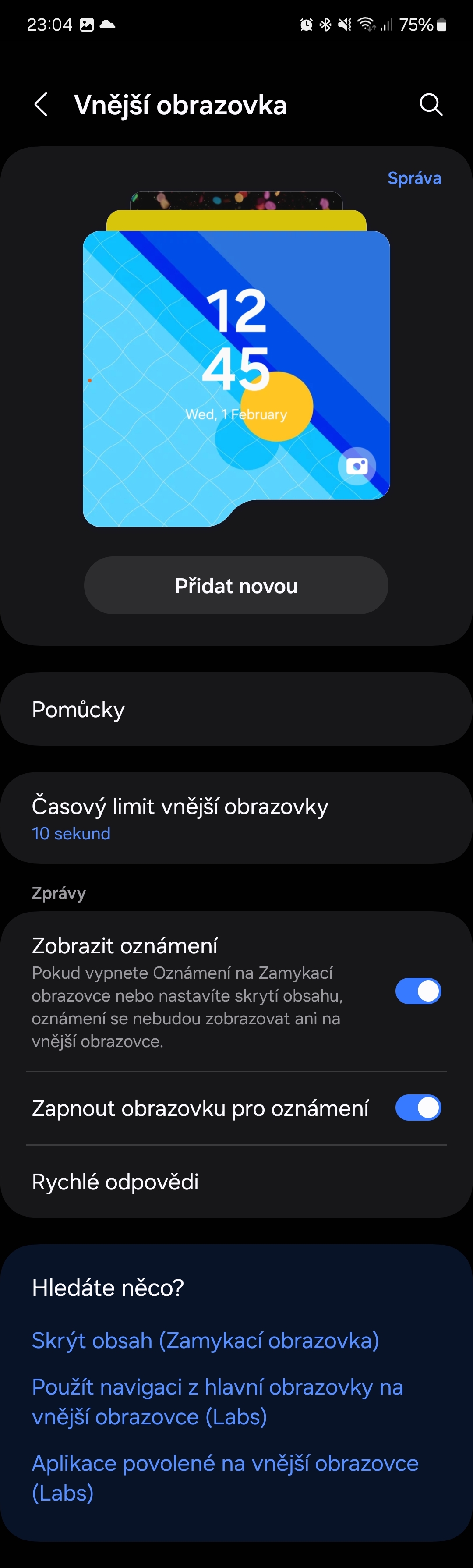This screenshot has height=1568, width=473.
Task: Turn off Zapnout obrazovku pro oznámení
Action: click(x=418, y=1108)
